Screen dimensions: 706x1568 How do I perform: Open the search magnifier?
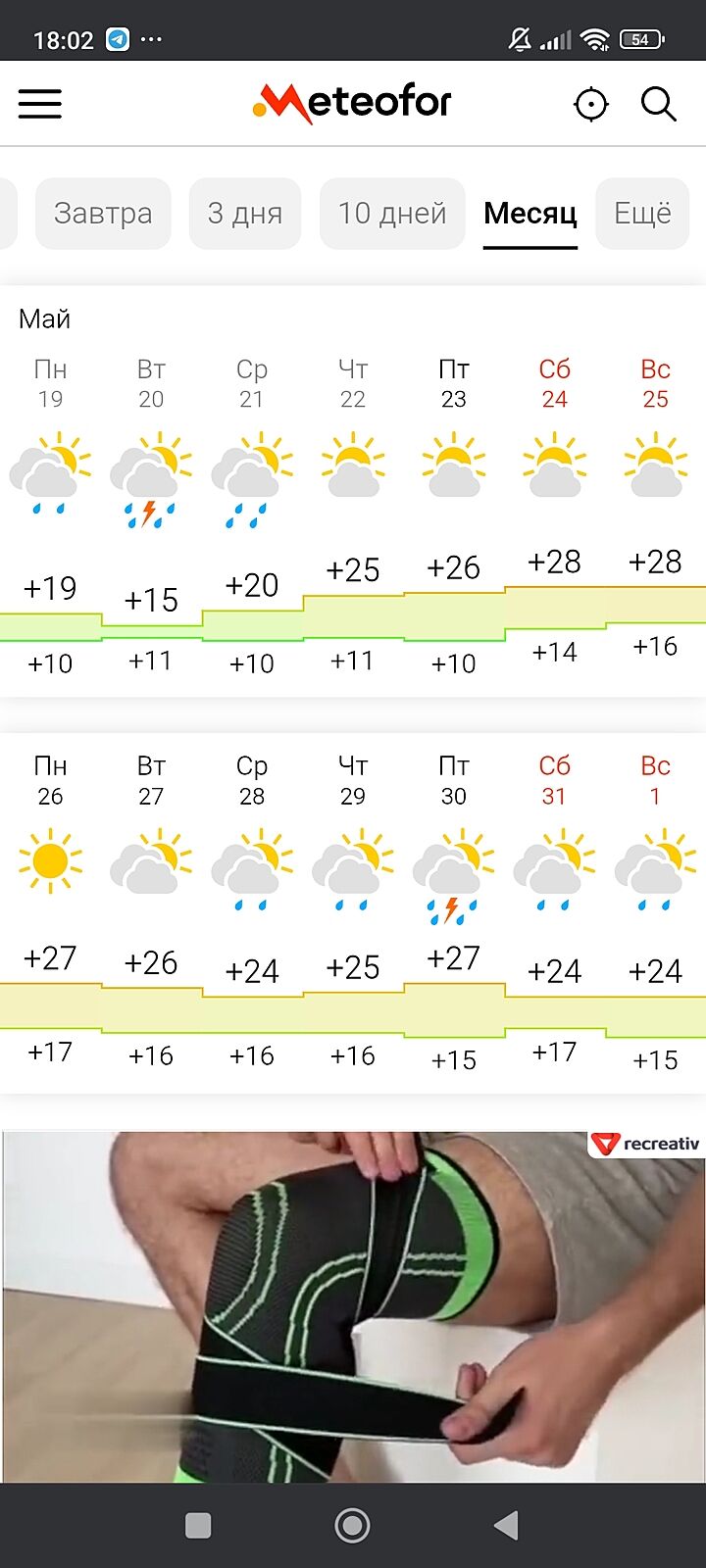658,104
